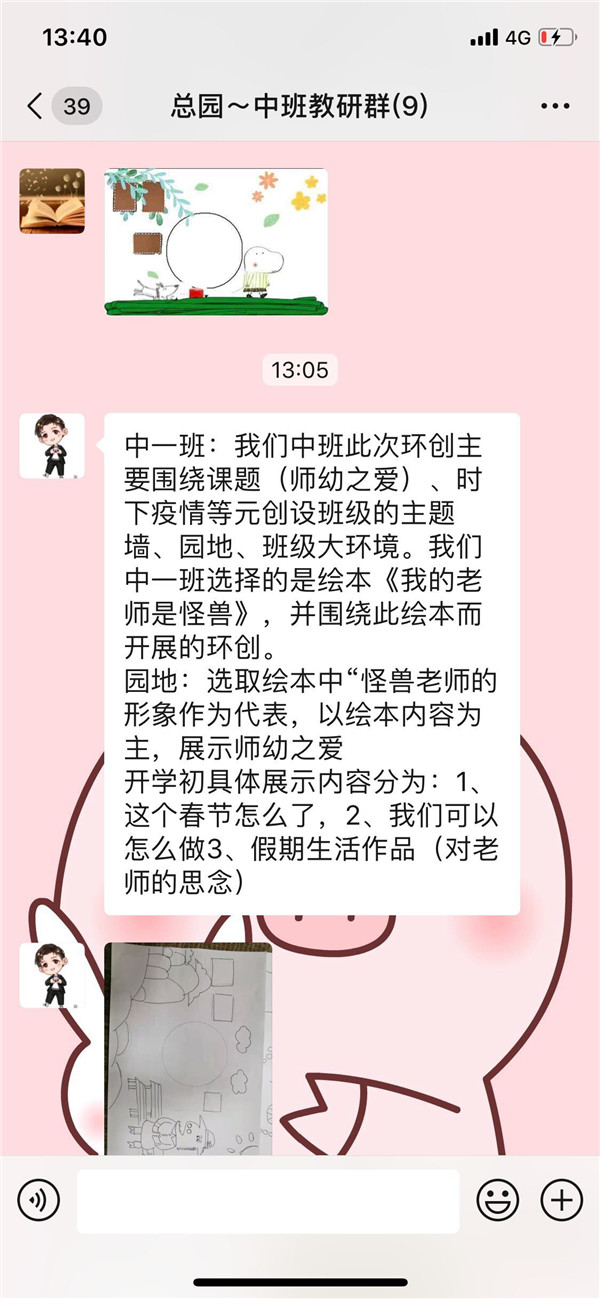The height and width of the screenshot is (1299, 600).
Task: Switch to voice message input
Action: pos(39,1199)
